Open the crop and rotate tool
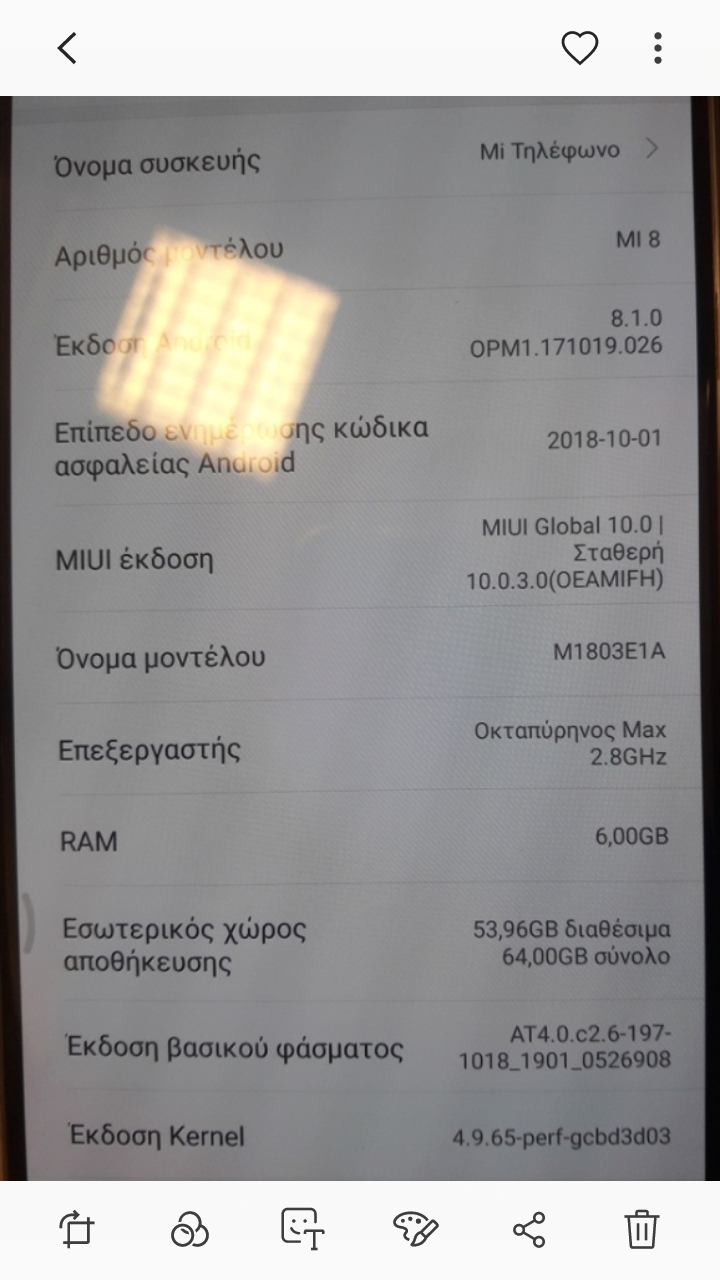720x1280 pixels. 77,1228
